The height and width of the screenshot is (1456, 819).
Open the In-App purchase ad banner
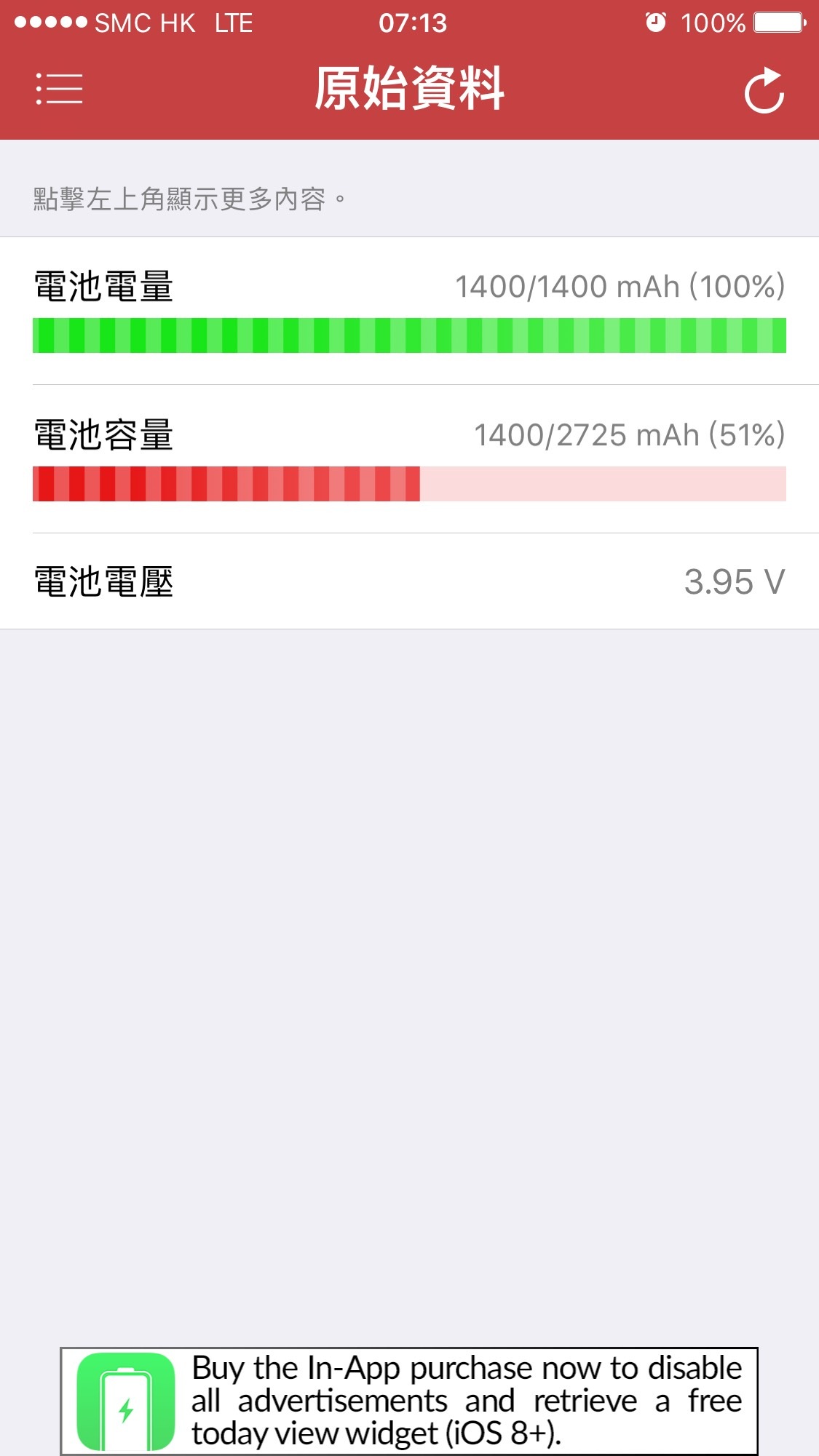click(x=409, y=1401)
